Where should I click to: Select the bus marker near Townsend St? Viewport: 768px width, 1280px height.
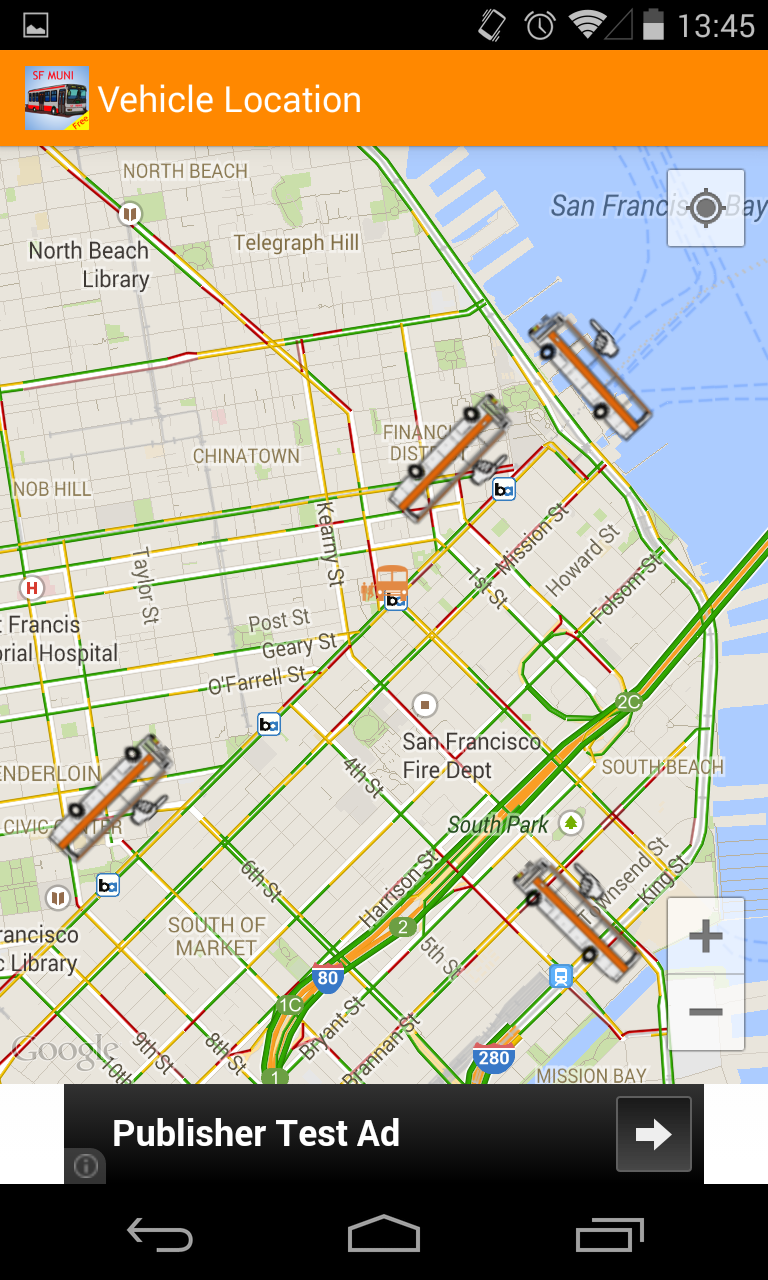574,917
